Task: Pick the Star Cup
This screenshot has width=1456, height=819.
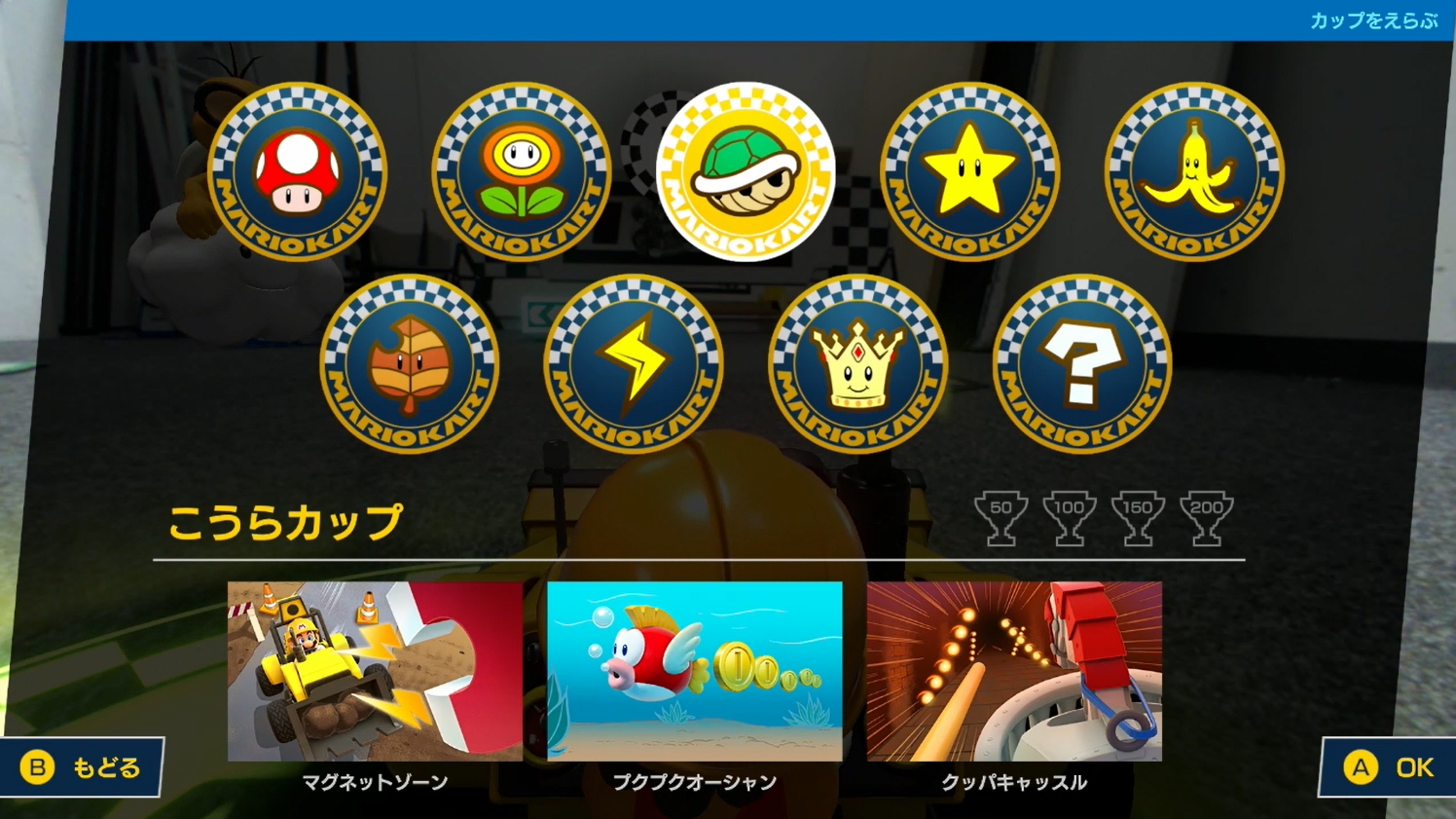Action: 969,171
